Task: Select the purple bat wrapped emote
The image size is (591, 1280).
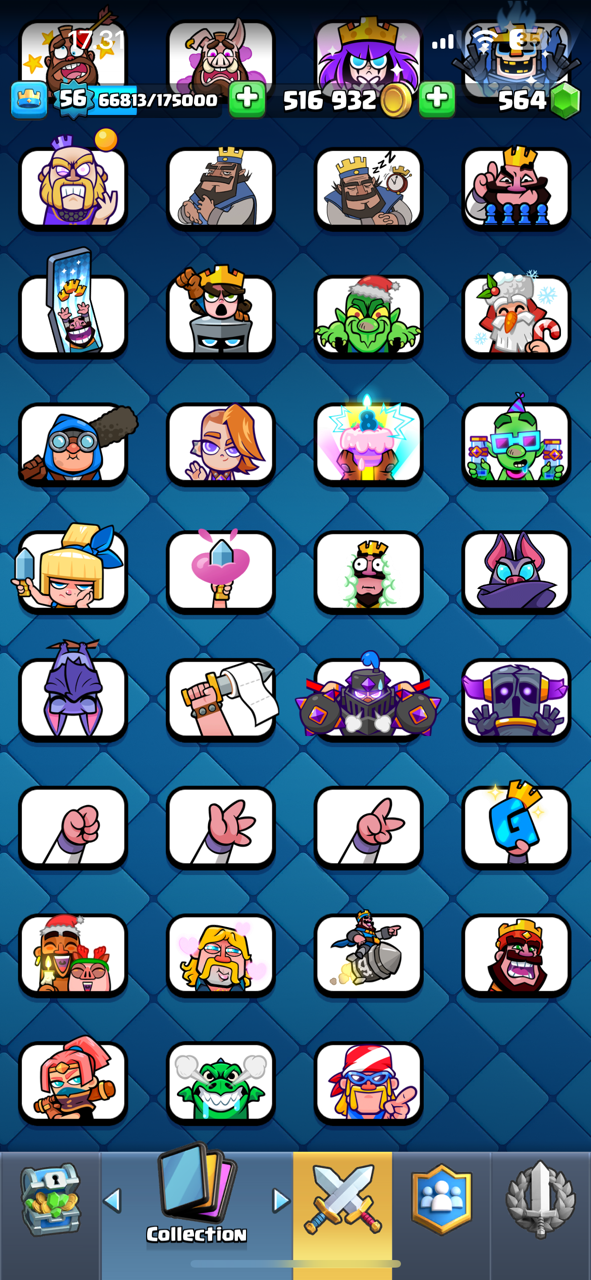Action: pos(517,571)
